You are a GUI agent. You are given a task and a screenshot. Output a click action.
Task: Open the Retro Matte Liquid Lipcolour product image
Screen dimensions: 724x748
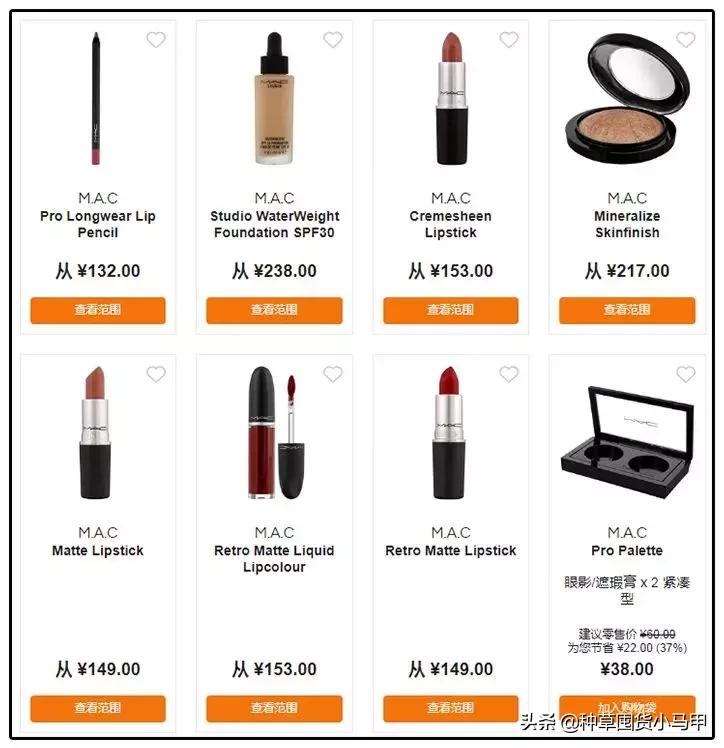(x=274, y=433)
